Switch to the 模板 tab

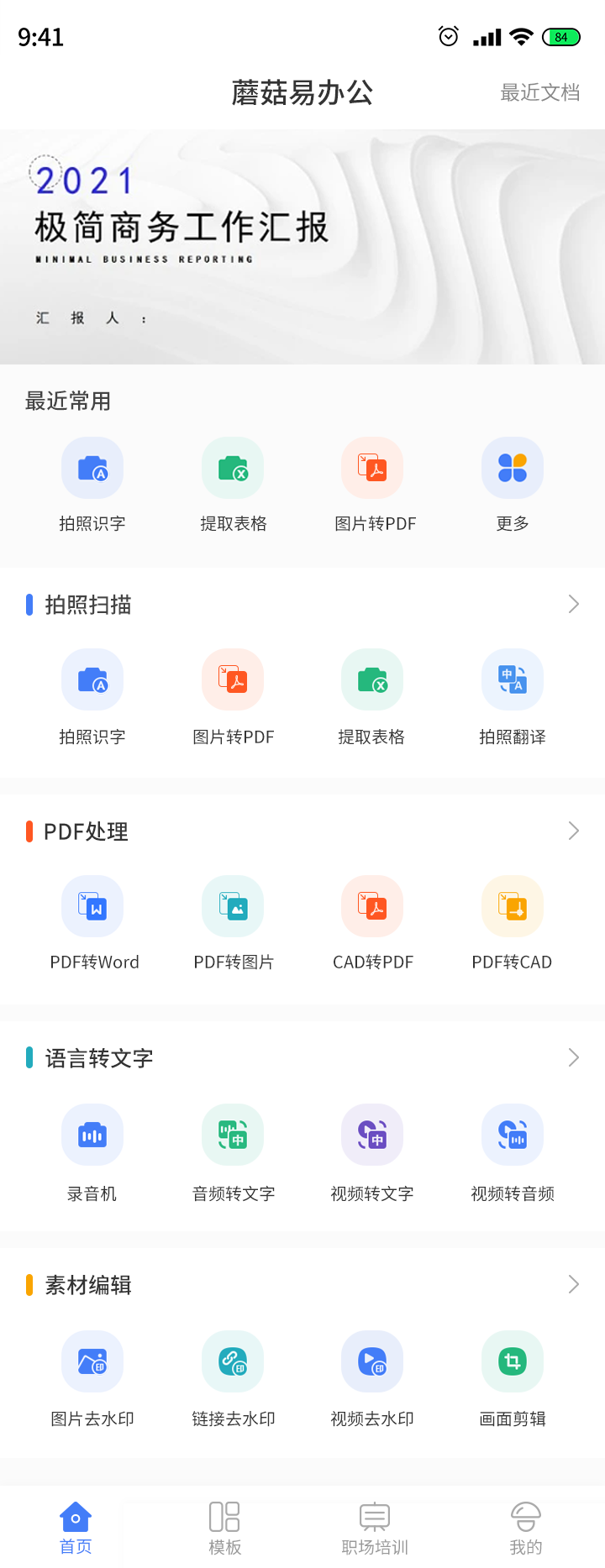click(224, 1527)
